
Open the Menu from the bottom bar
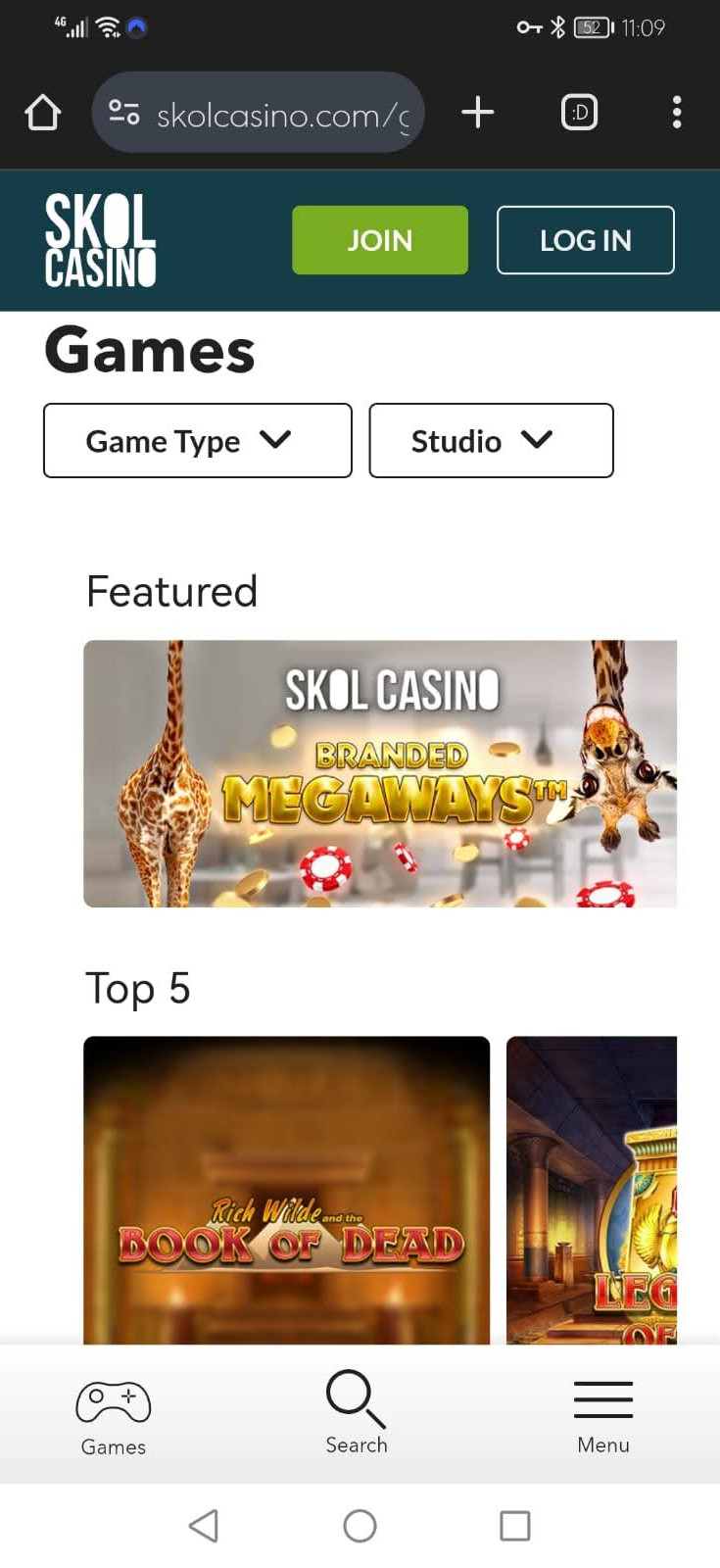[602, 1414]
